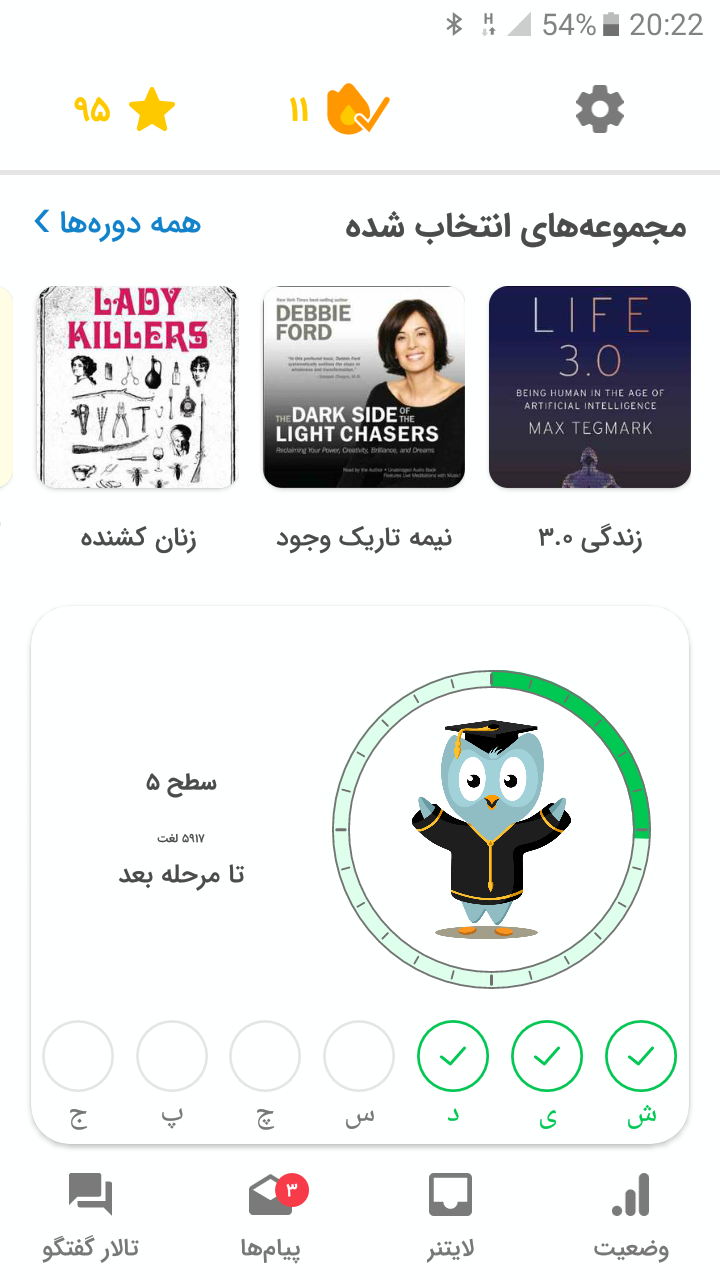Go to the تالار گفتگو tab
This screenshot has width=720, height=1280.
pyautogui.click(x=90, y=1215)
